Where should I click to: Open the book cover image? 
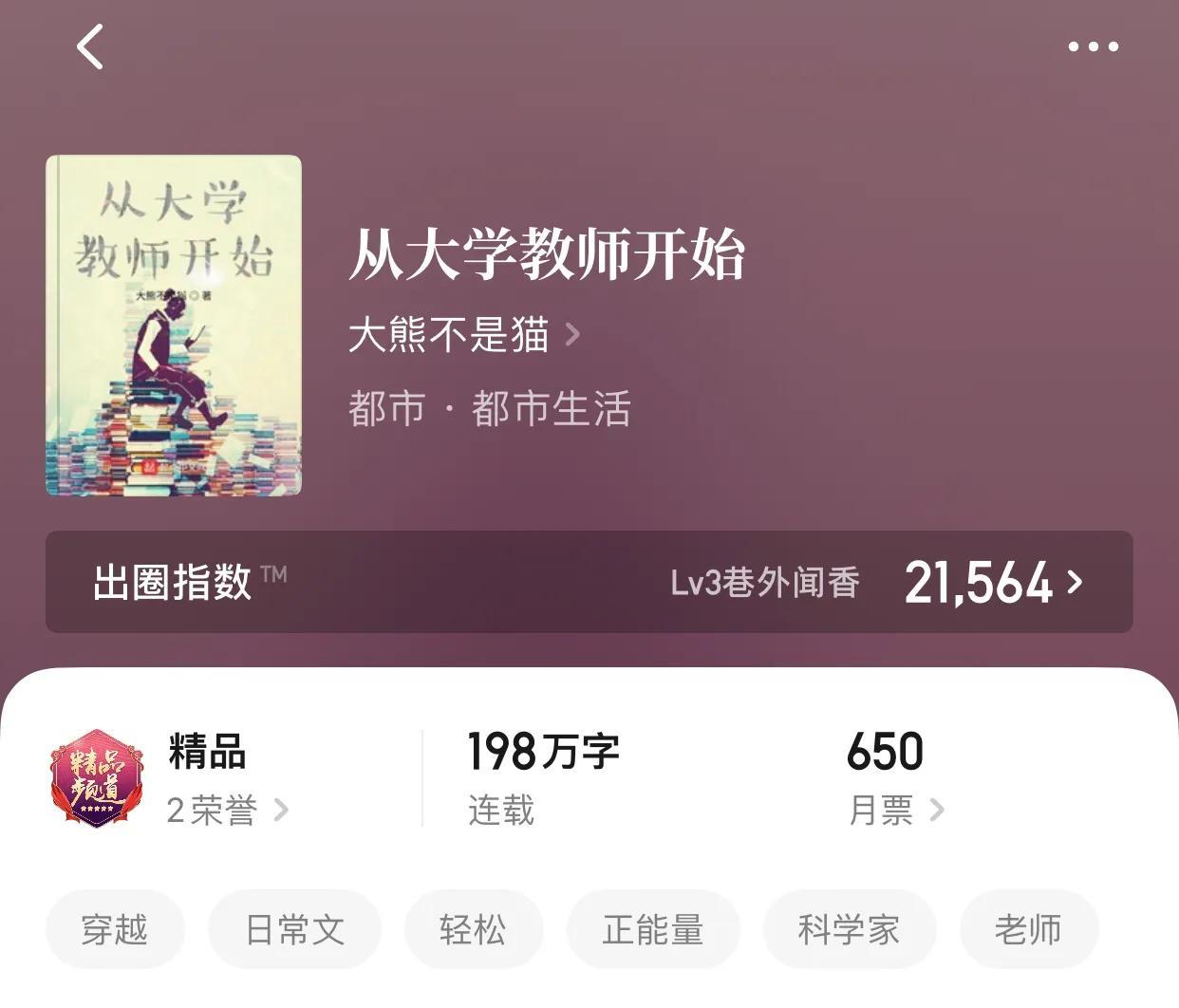(174, 326)
